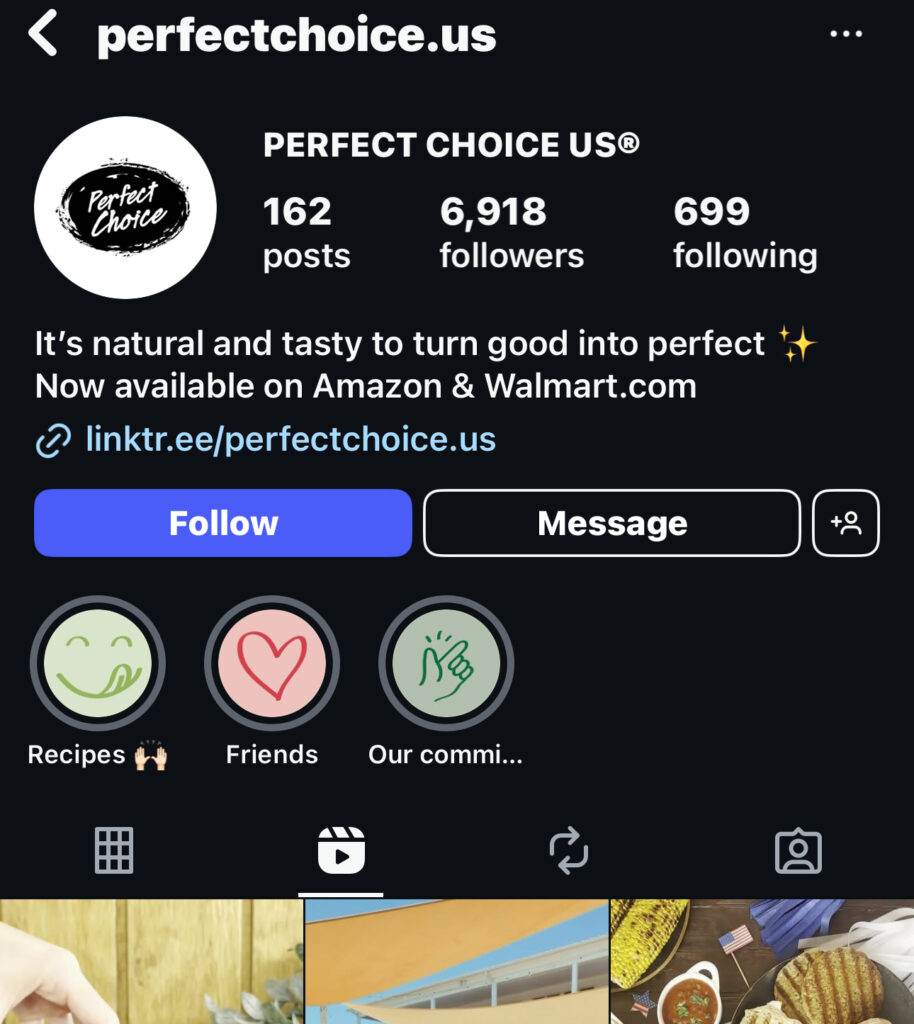Switch to the tagged photos tab
Screen dimensions: 914x1024
(x=798, y=852)
